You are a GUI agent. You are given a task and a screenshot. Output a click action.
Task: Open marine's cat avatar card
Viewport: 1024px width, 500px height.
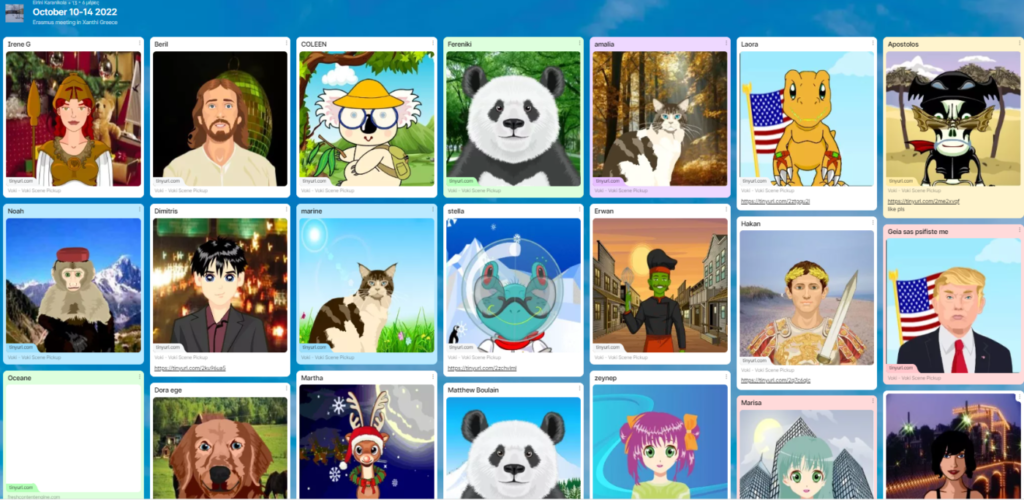point(366,285)
